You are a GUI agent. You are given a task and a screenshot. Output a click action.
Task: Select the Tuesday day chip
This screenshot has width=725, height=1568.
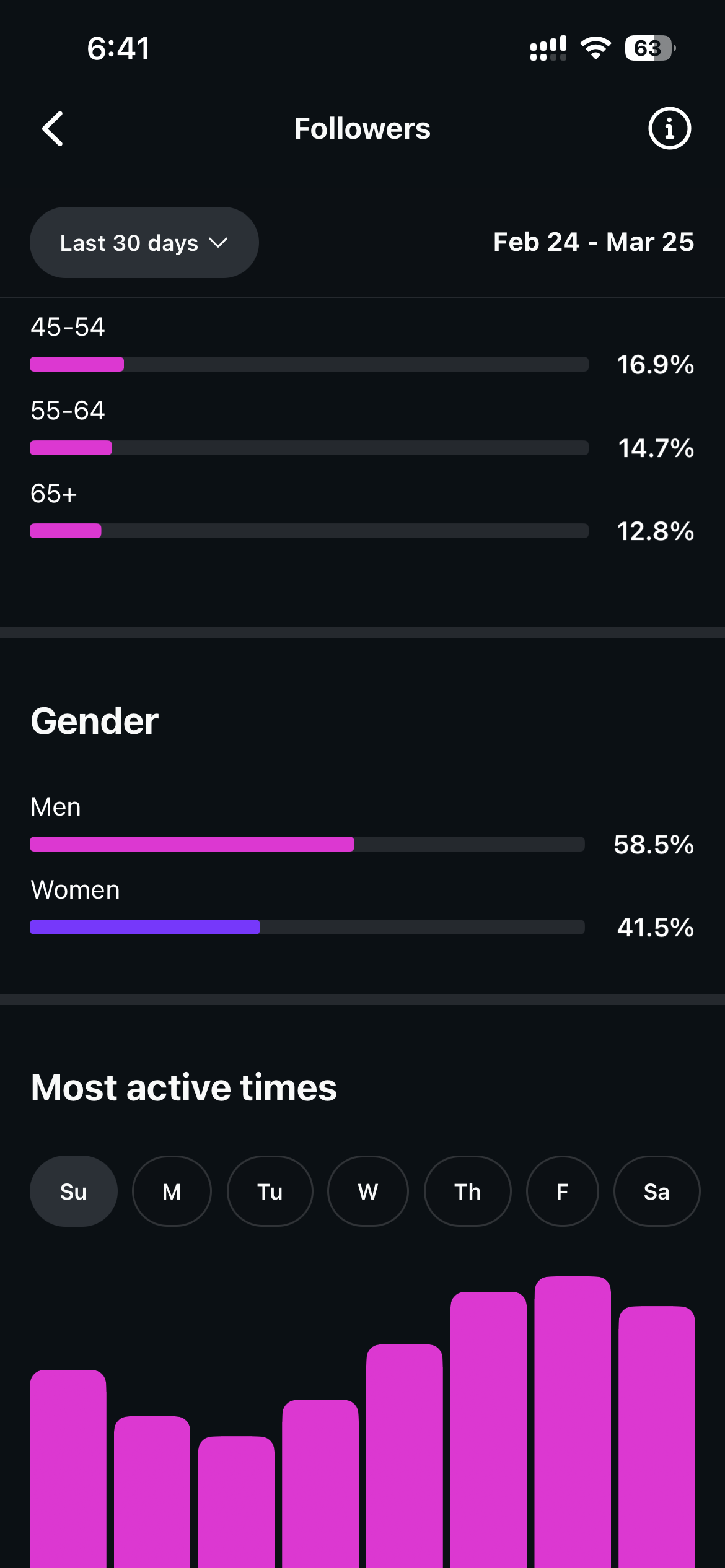pyautogui.click(x=270, y=1191)
